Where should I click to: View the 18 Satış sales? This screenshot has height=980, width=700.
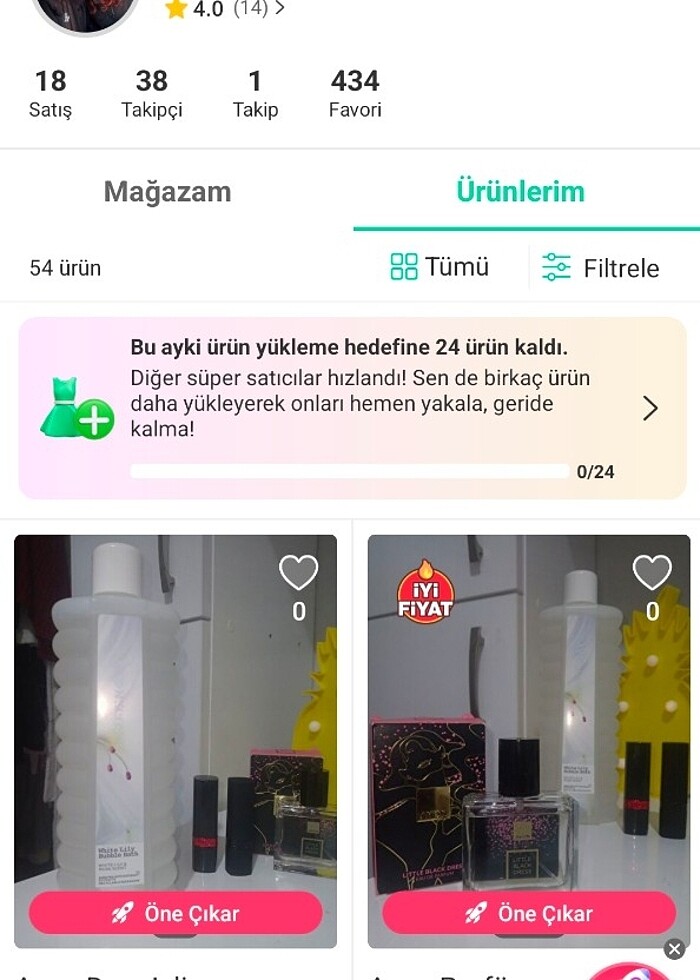tap(50, 93)
